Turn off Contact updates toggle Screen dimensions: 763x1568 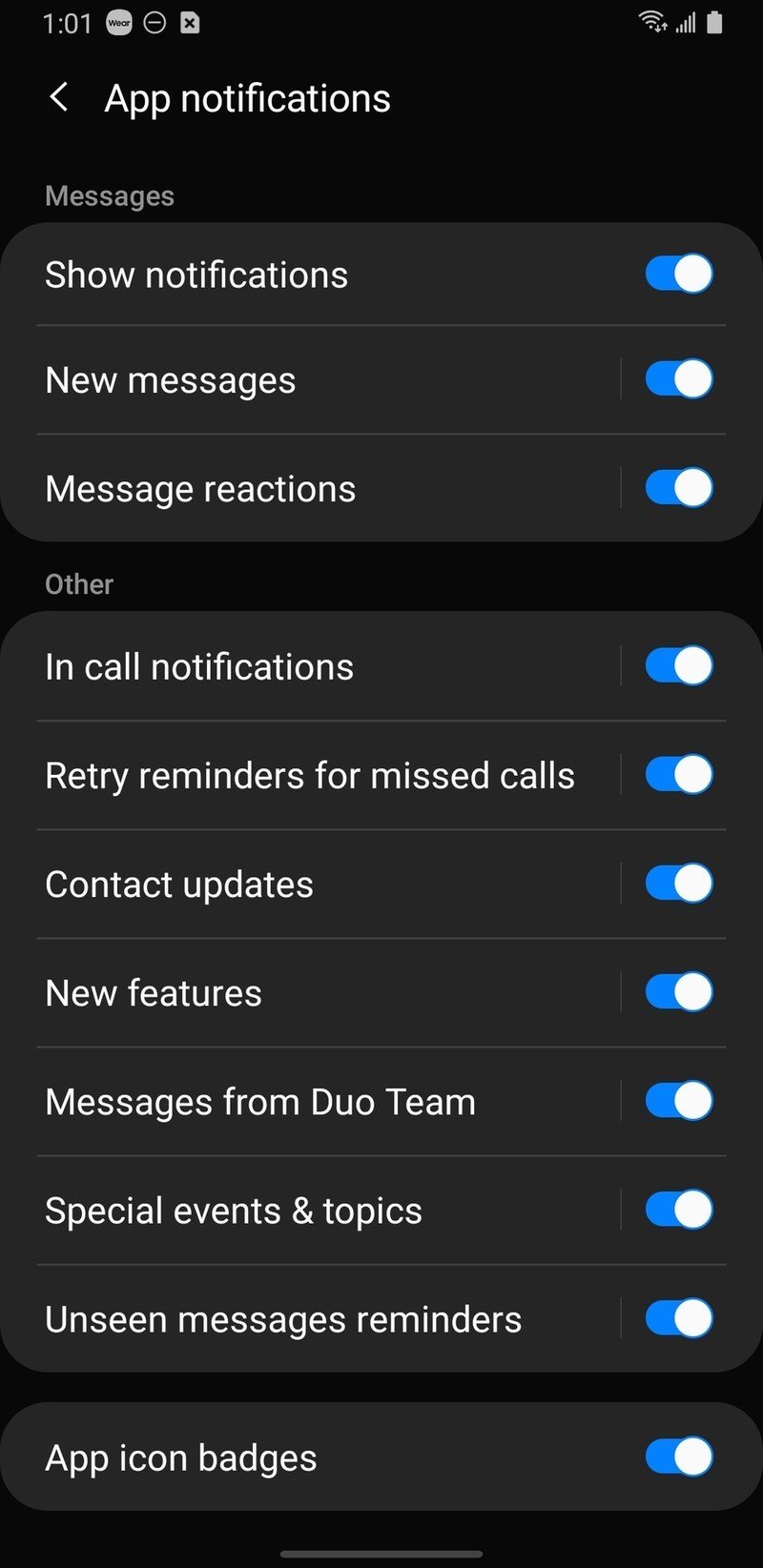click(x=678, y=884)
